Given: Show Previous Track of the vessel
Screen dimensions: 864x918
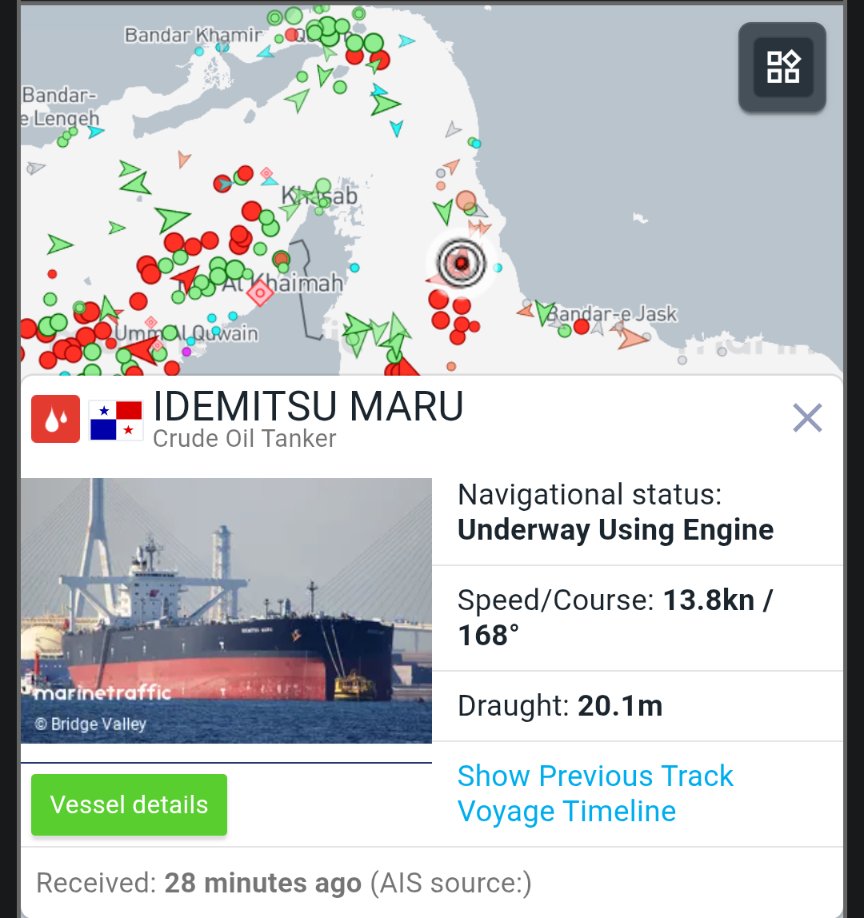Looking at the screenshot, I should (x=595, y=776).
